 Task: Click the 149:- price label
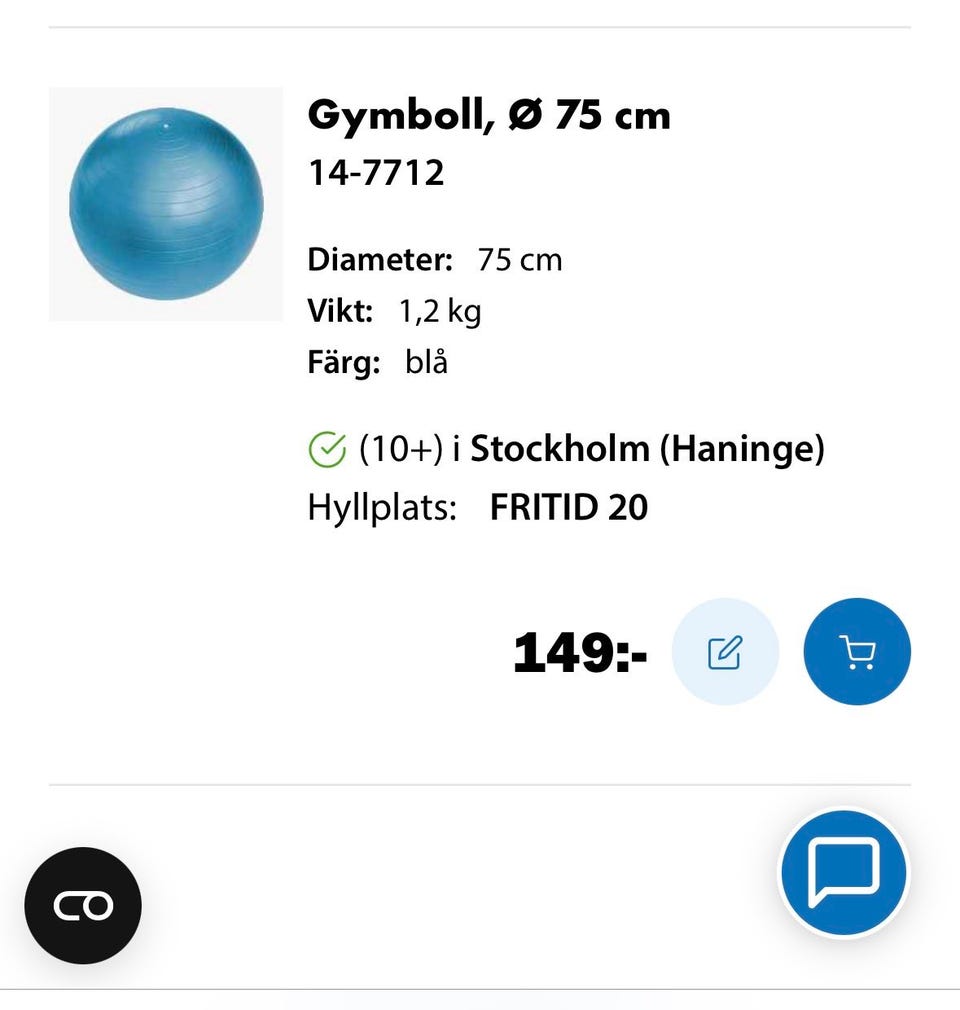tap(580, 652)
